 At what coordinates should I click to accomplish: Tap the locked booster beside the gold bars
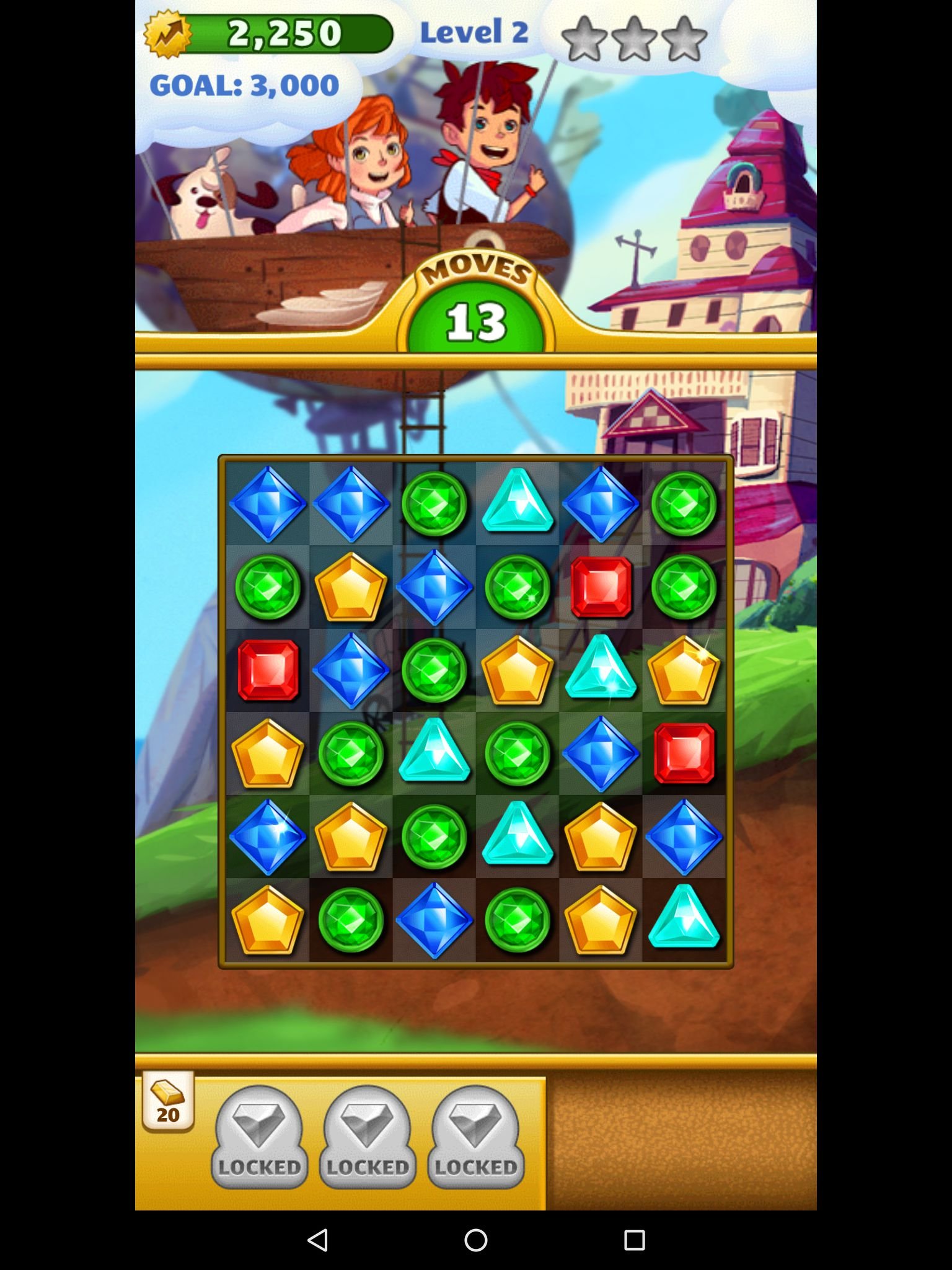pyautogui.click(x=259, y=1138)
